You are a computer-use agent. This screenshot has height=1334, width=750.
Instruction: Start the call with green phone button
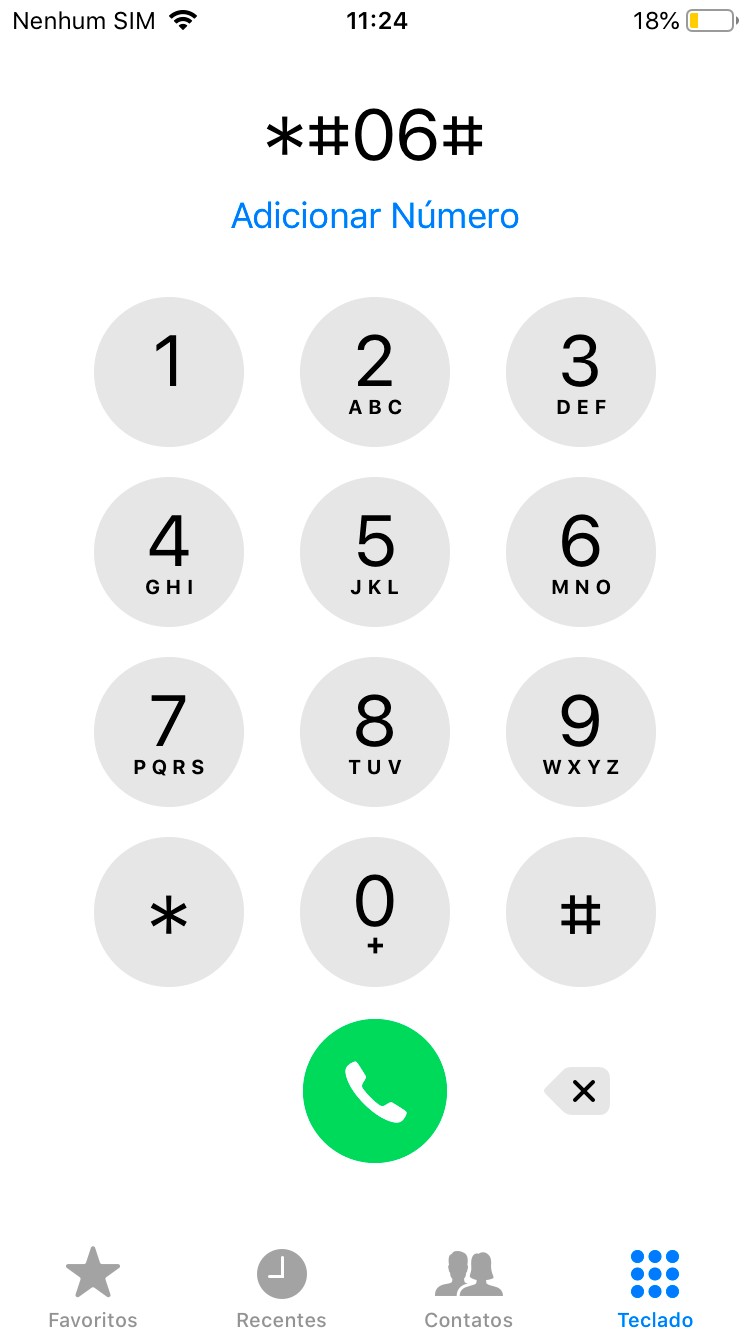click(375, 1091)
